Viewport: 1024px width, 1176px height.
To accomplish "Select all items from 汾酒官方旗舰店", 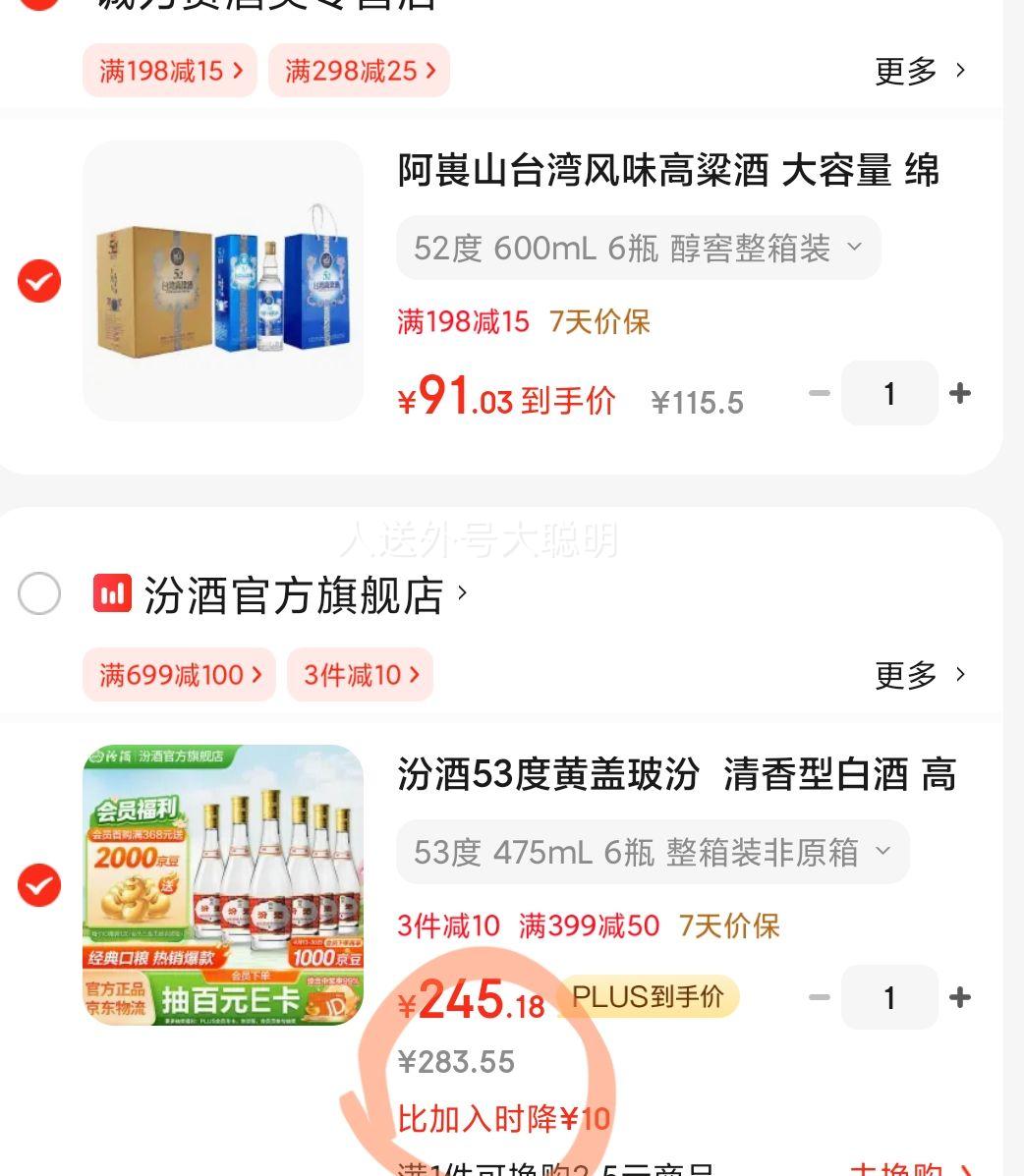I will 39,594.
